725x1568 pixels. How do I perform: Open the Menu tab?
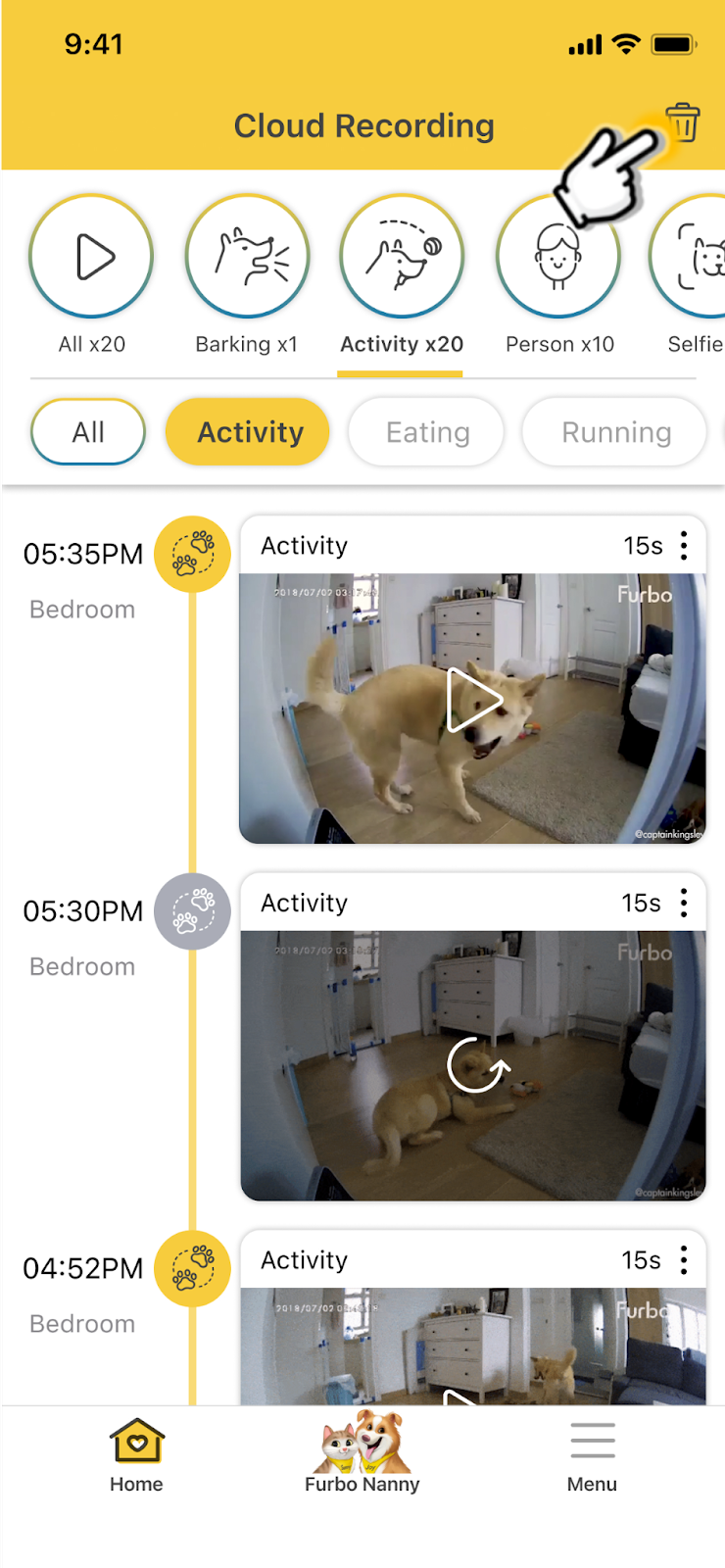tap(592, 1456)
